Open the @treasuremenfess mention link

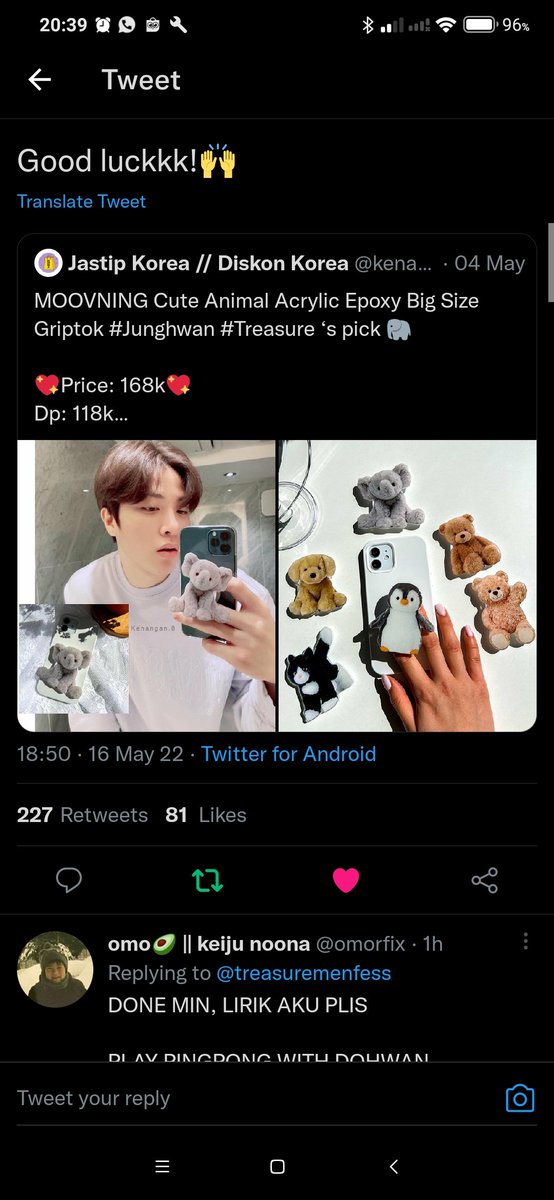pyautogui.click(x=304, y=973)
